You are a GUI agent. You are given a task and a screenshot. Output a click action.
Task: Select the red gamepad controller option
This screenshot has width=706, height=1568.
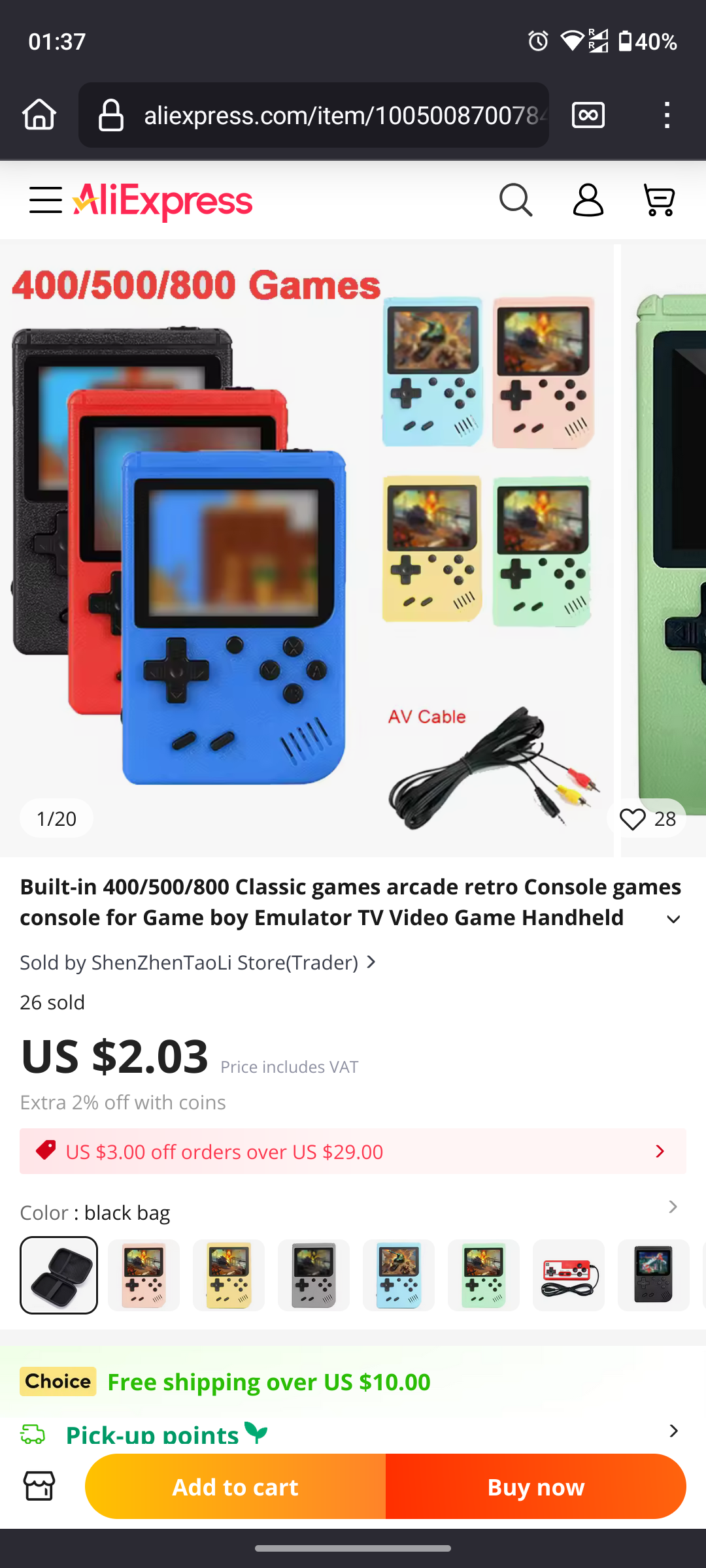tap(569, 1275)
